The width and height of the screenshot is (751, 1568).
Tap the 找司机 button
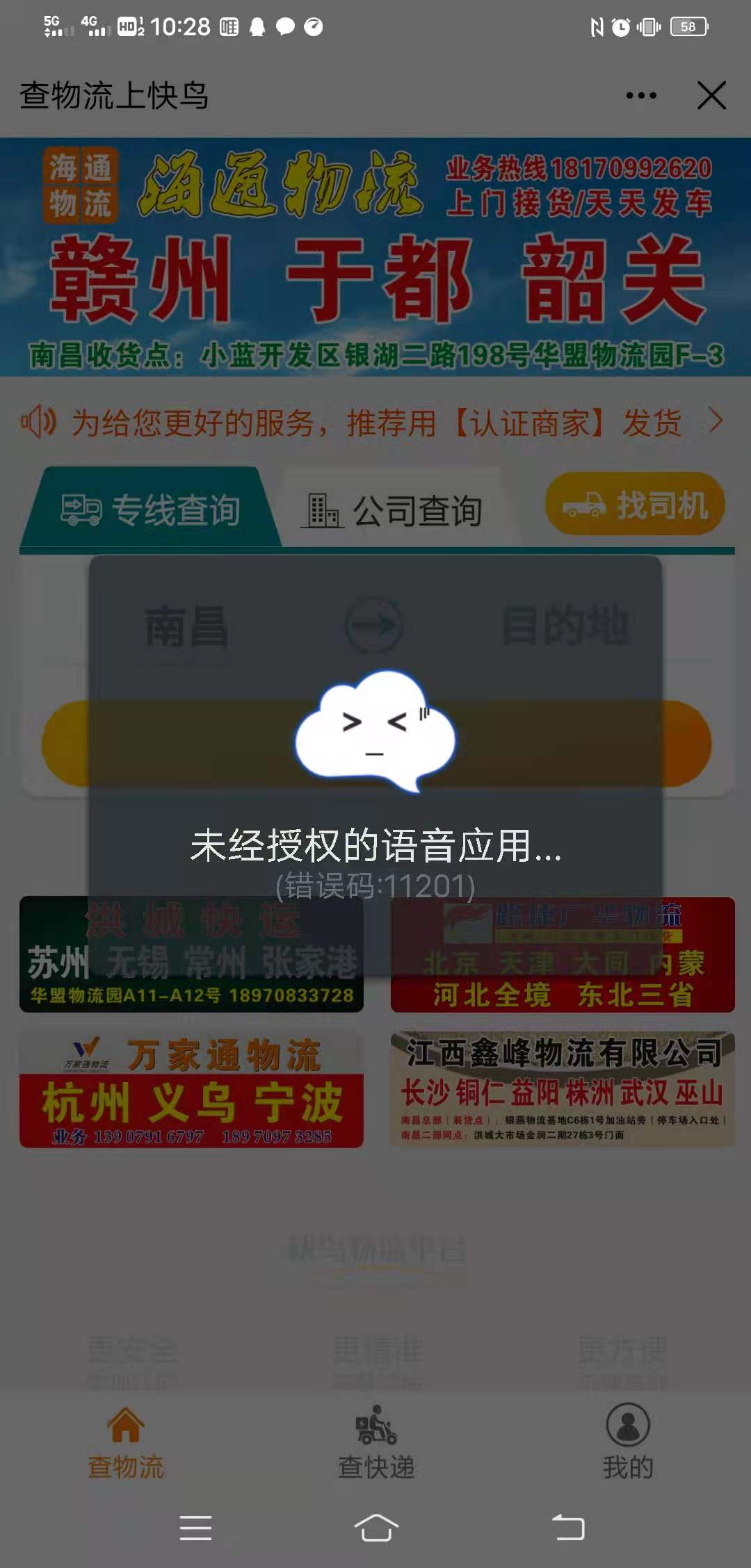[x=634, y=505]
